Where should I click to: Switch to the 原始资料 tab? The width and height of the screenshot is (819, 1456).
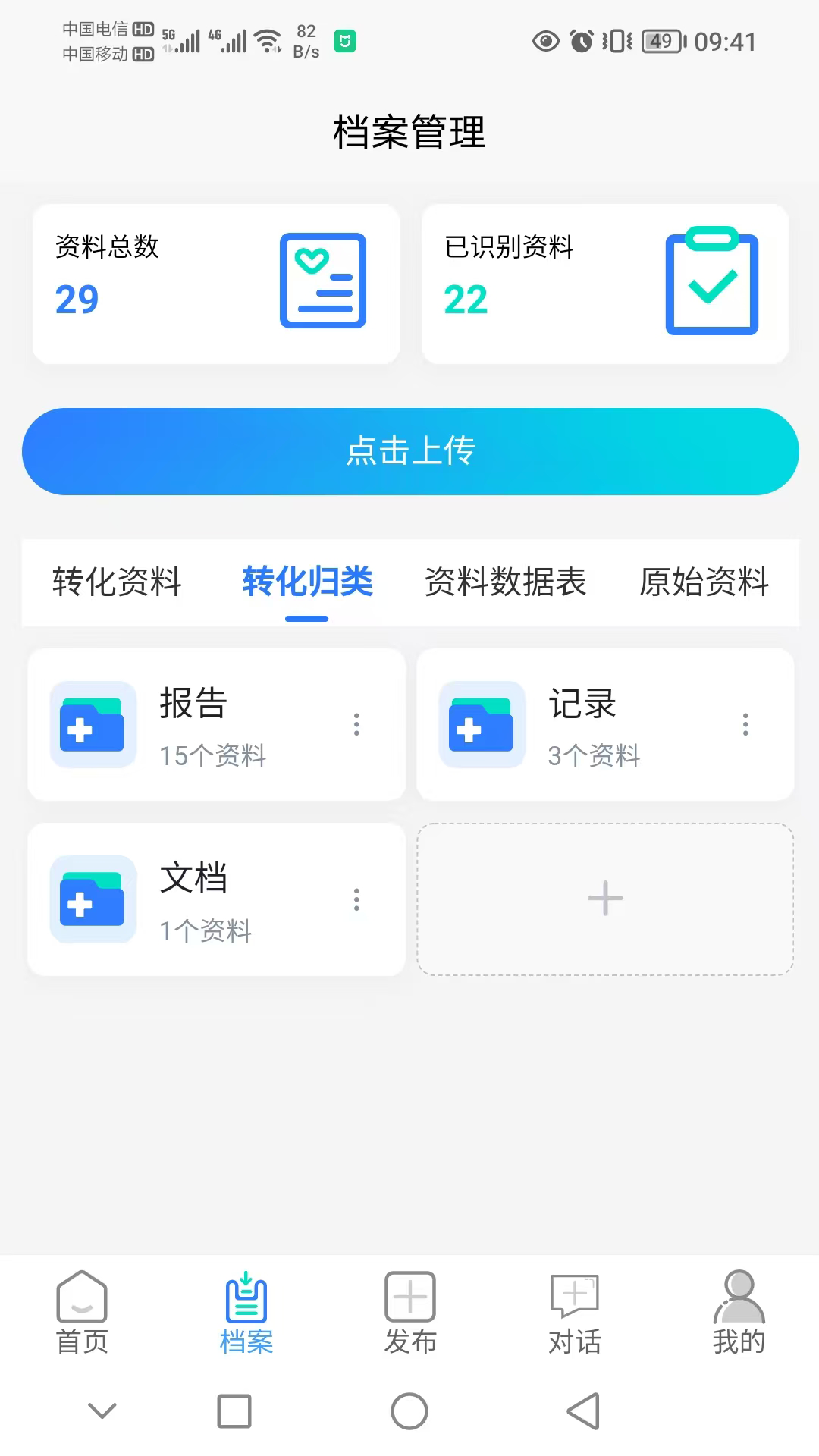pos(704,582)
